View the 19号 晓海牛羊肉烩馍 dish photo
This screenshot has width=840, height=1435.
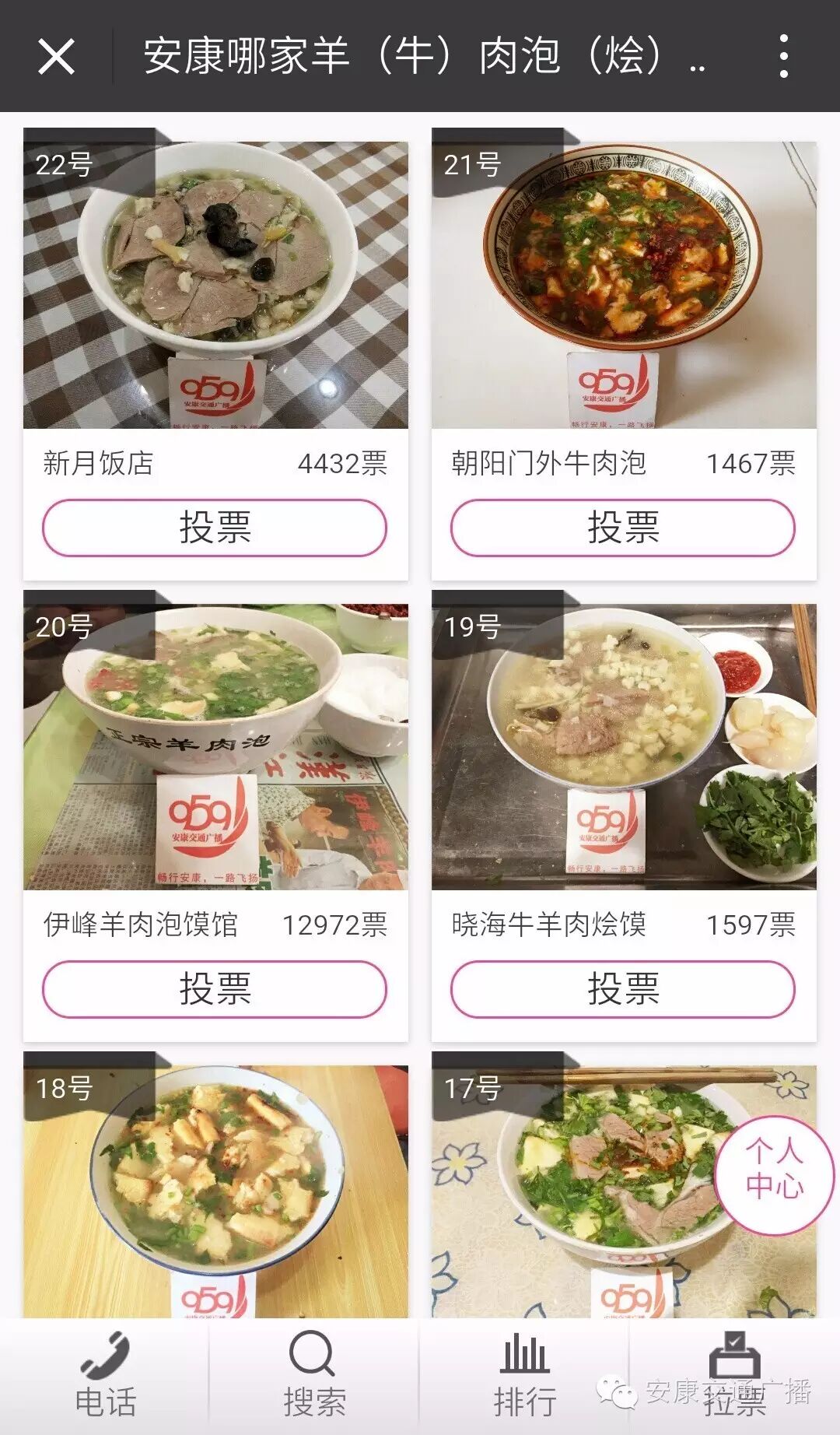coord(624,747)
